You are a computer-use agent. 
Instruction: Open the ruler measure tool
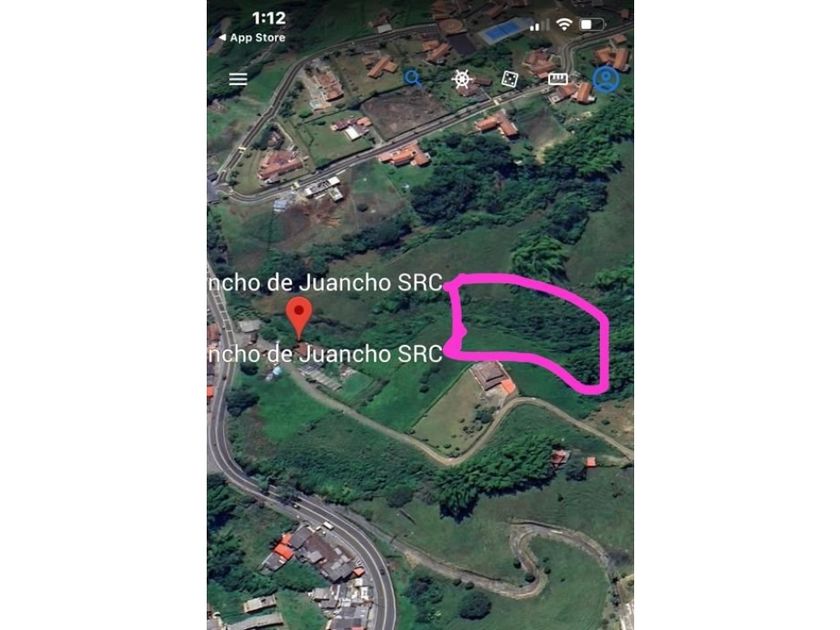(558, 79)
